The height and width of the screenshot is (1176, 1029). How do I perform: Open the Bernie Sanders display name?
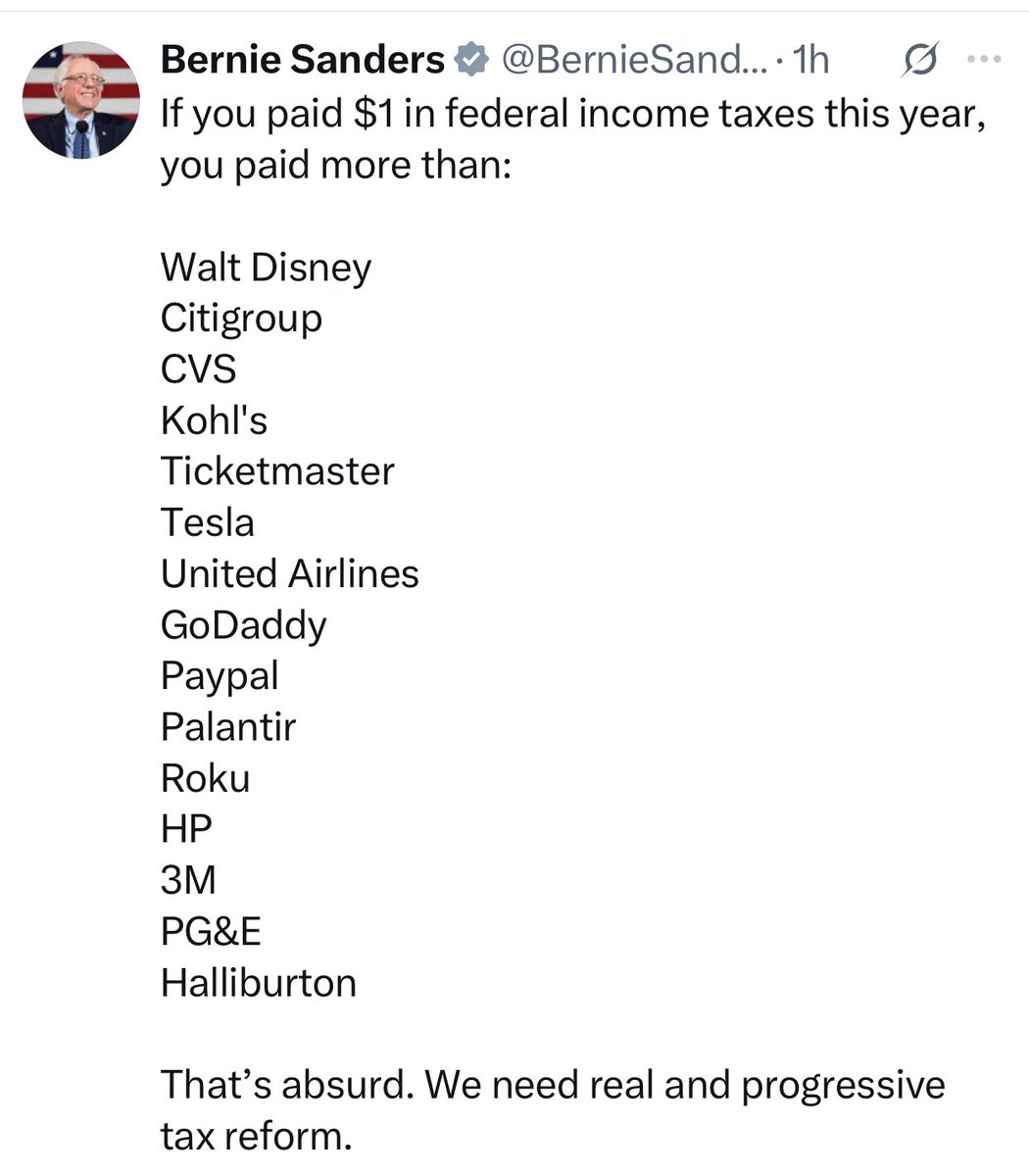coord(302,61)
